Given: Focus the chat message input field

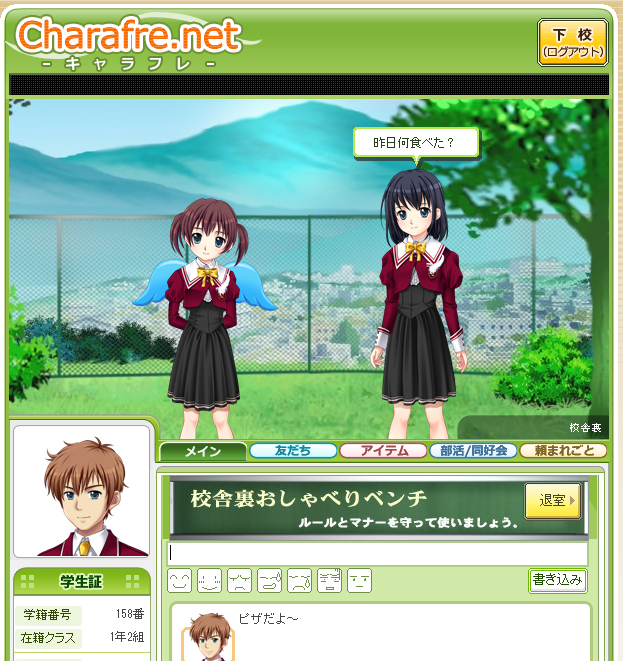Looking at the screenshot, I should point(376,553).
